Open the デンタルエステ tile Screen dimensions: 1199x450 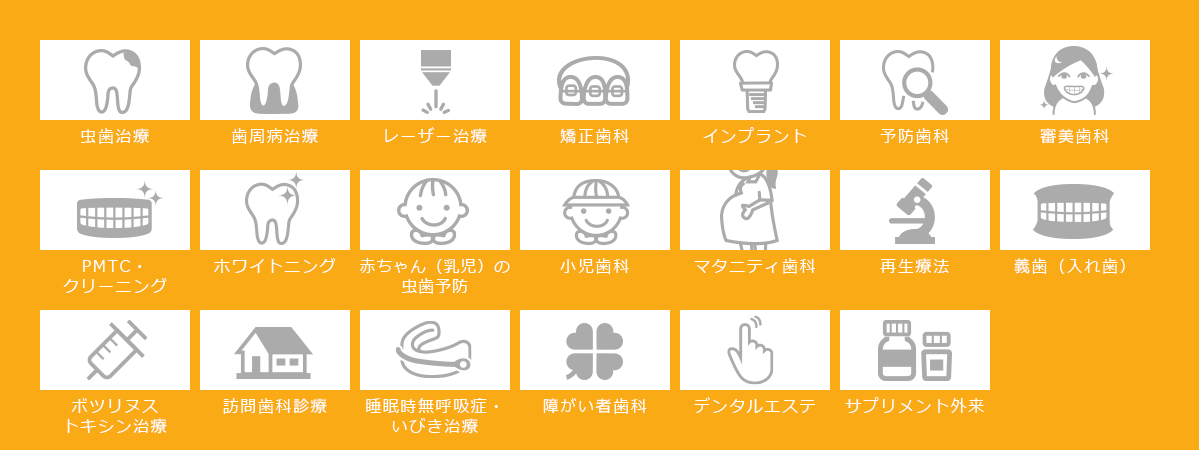click(x=755, y=350)
